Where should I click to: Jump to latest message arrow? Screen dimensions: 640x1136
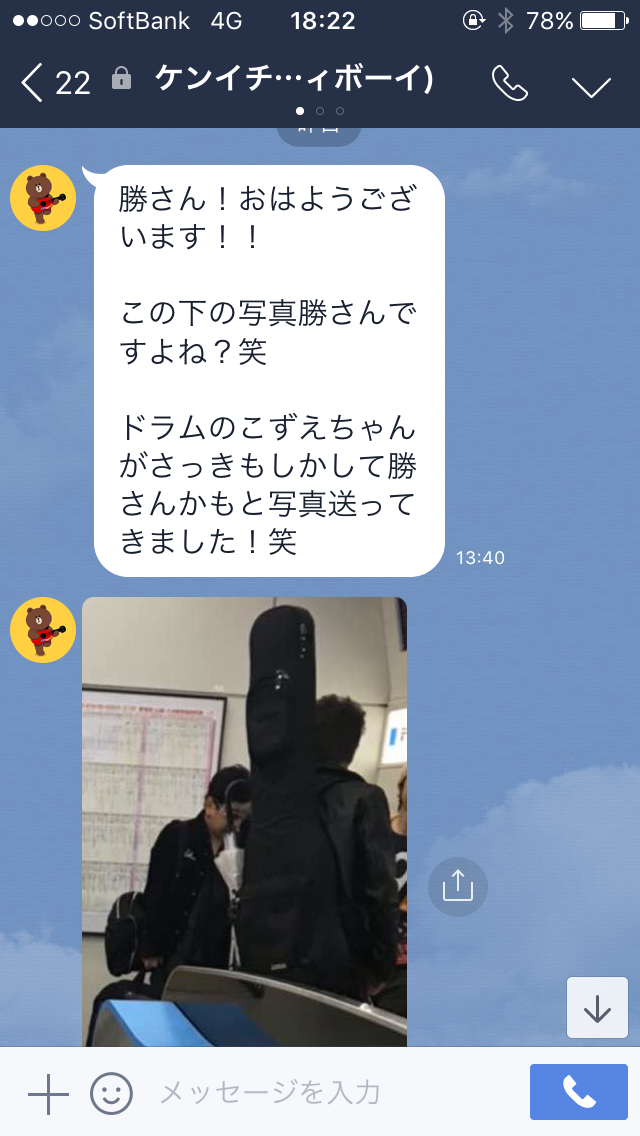pyautogui.click(x=597, y=1008)
